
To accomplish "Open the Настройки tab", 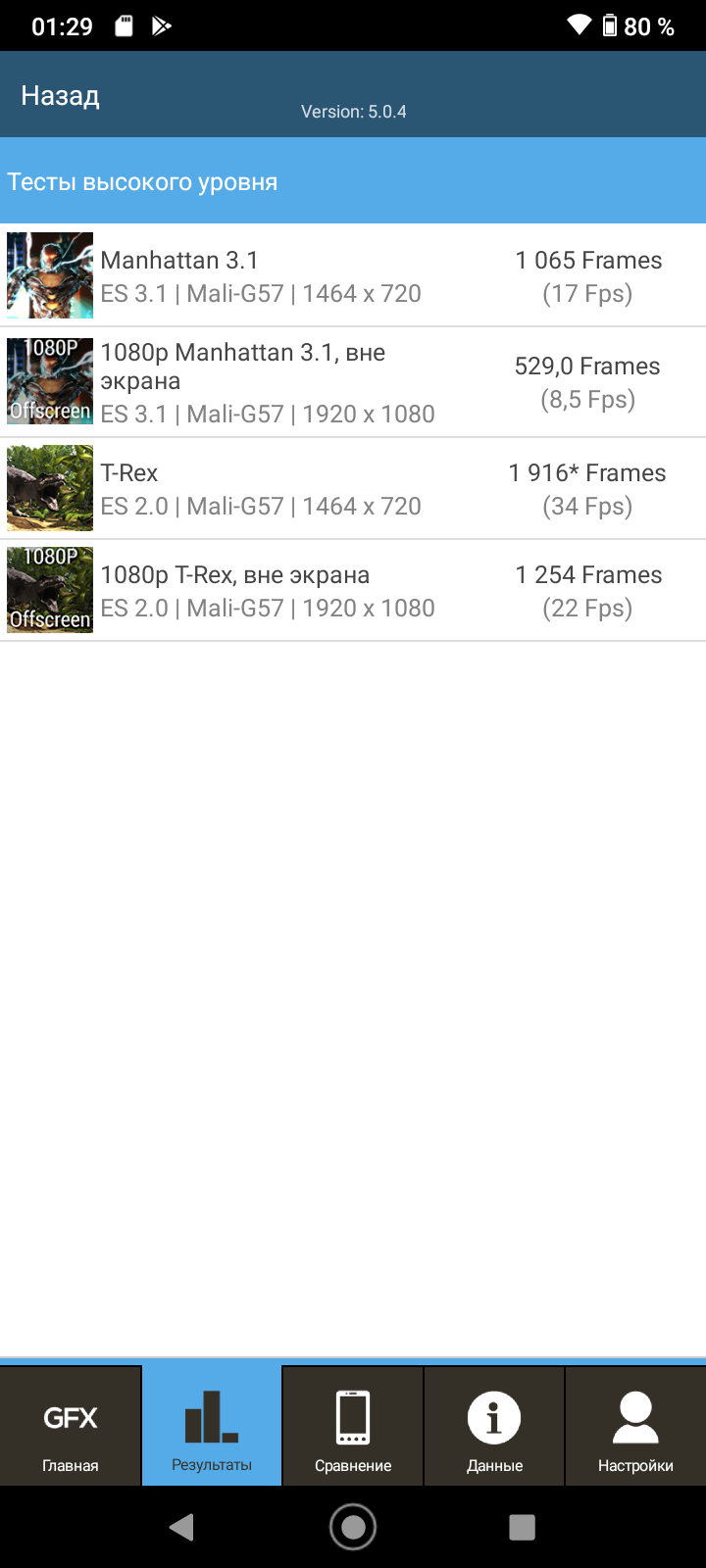I will (635, 1426).
